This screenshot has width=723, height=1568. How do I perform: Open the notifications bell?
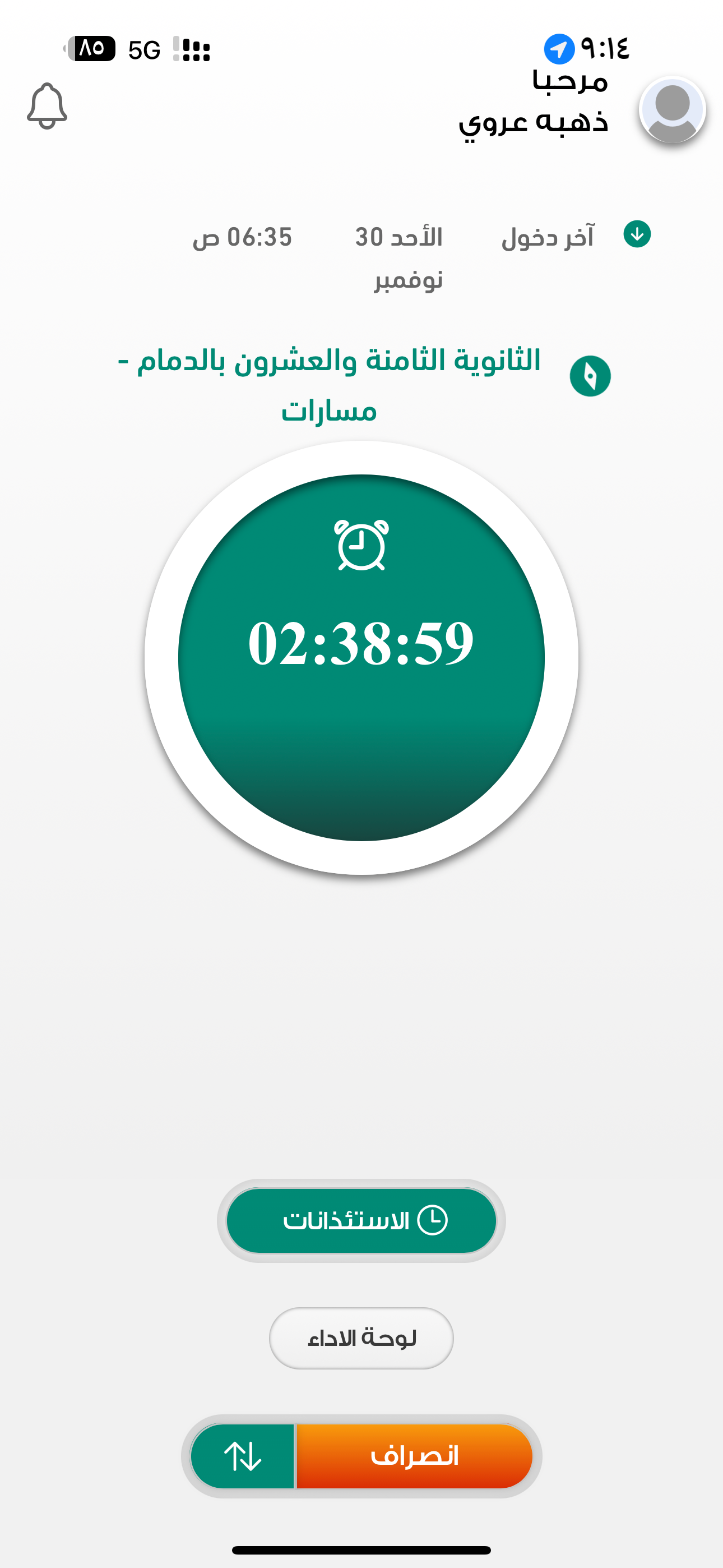(47, 106)
